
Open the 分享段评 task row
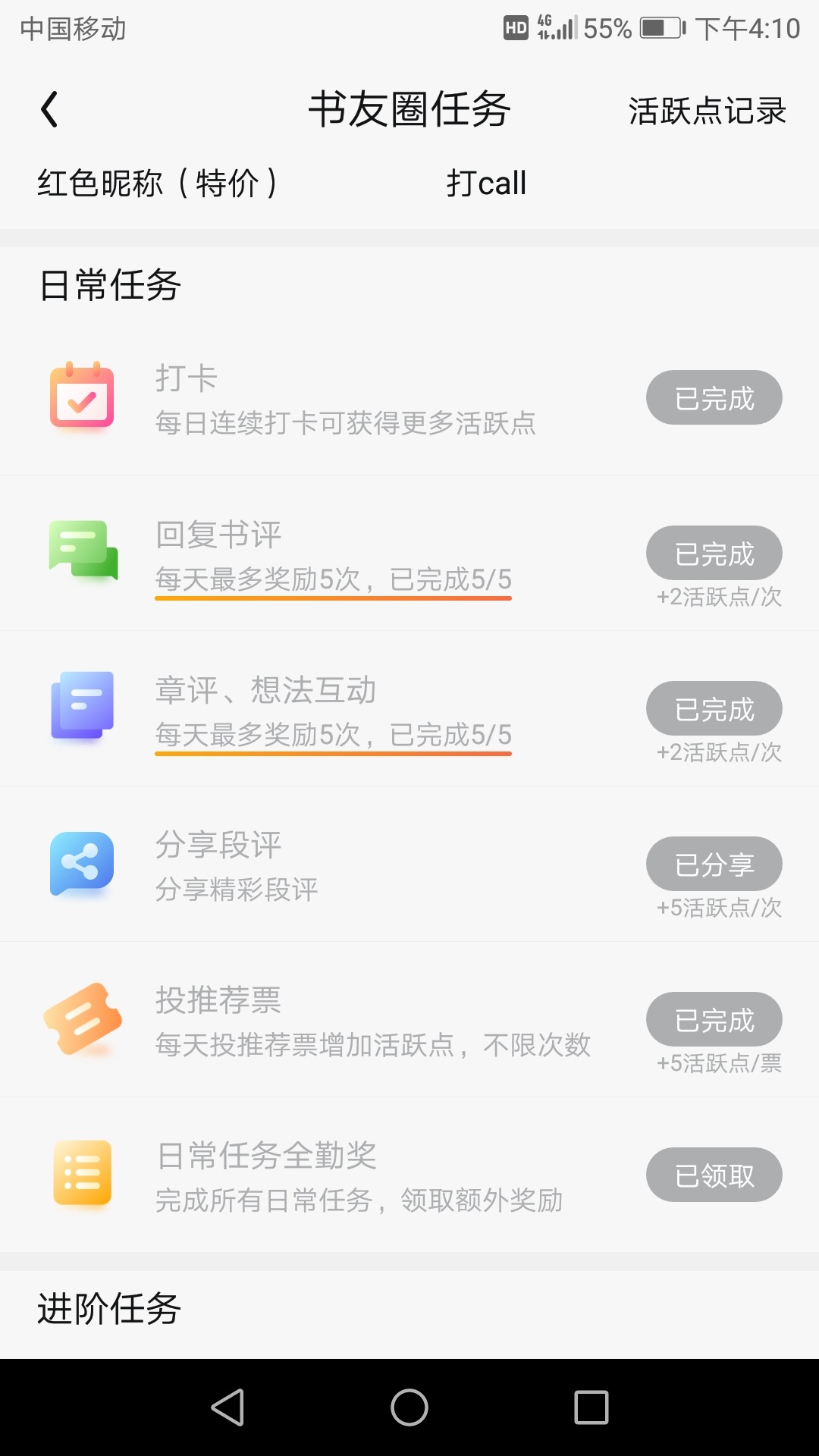(x=409, y=864)
